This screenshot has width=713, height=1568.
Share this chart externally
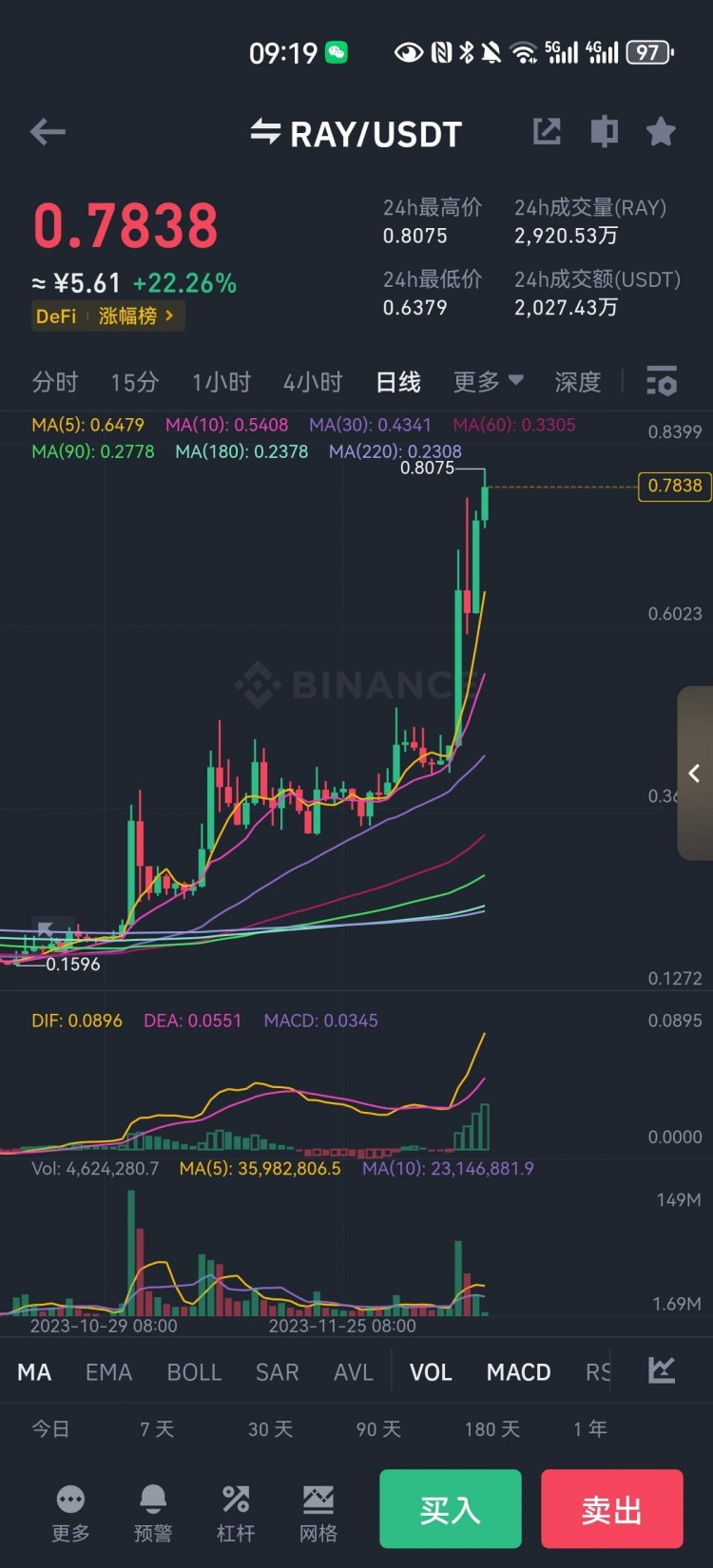pyautogui.click(x=547, y=131)
